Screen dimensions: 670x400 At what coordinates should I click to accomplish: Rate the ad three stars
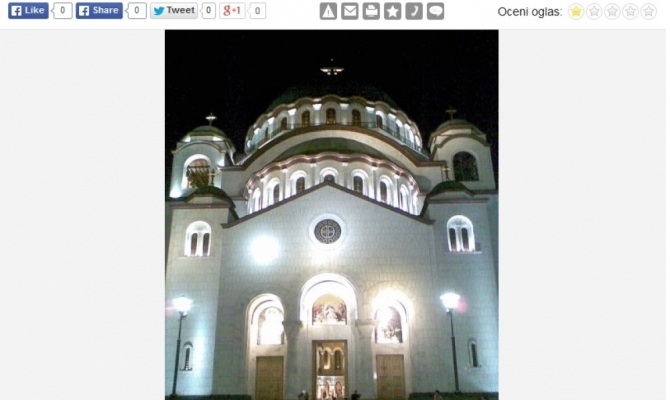tap(612, 11)
